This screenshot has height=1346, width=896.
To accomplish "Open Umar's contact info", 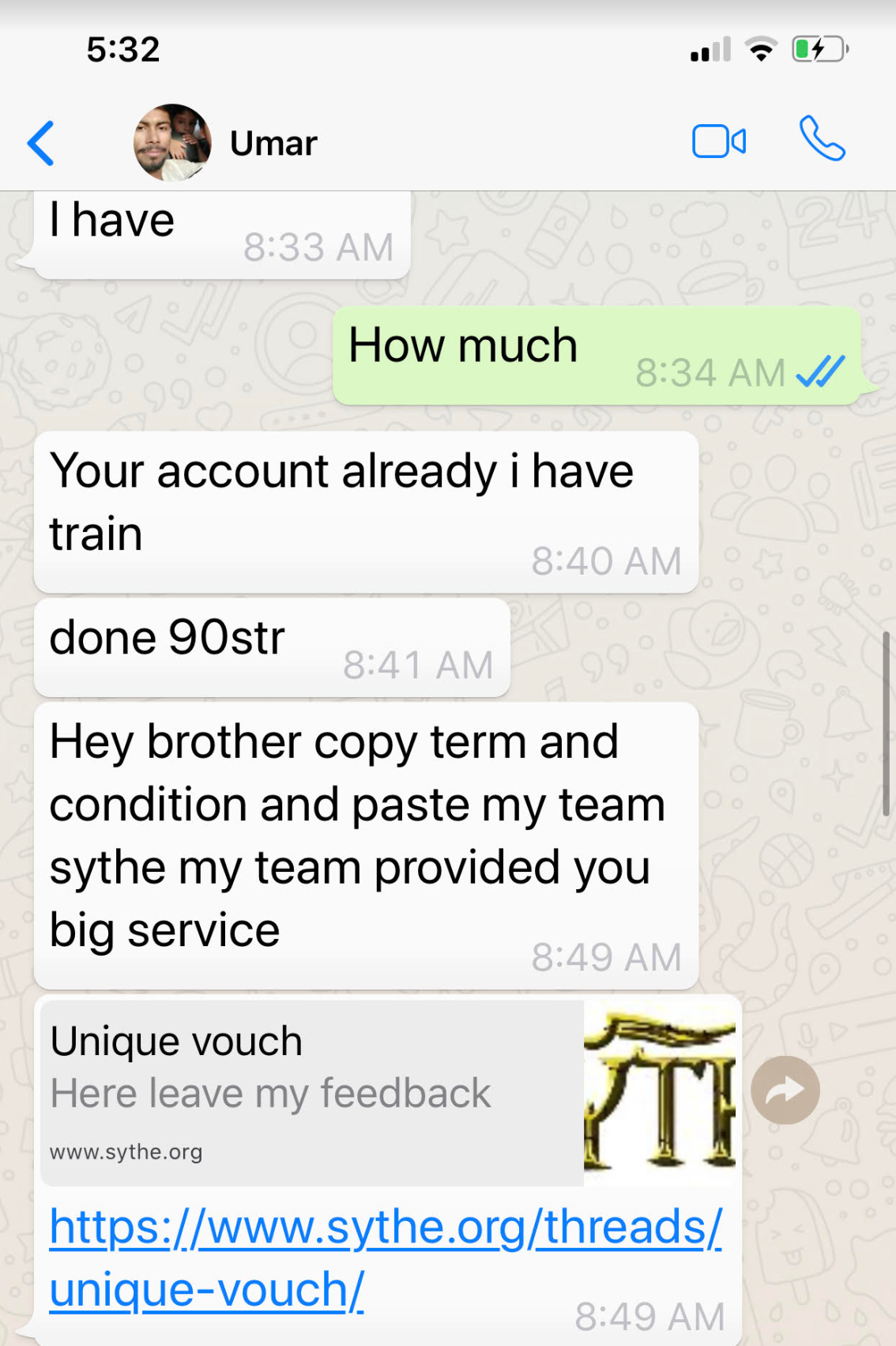I will pyautogui.click(x=273, y=144).
